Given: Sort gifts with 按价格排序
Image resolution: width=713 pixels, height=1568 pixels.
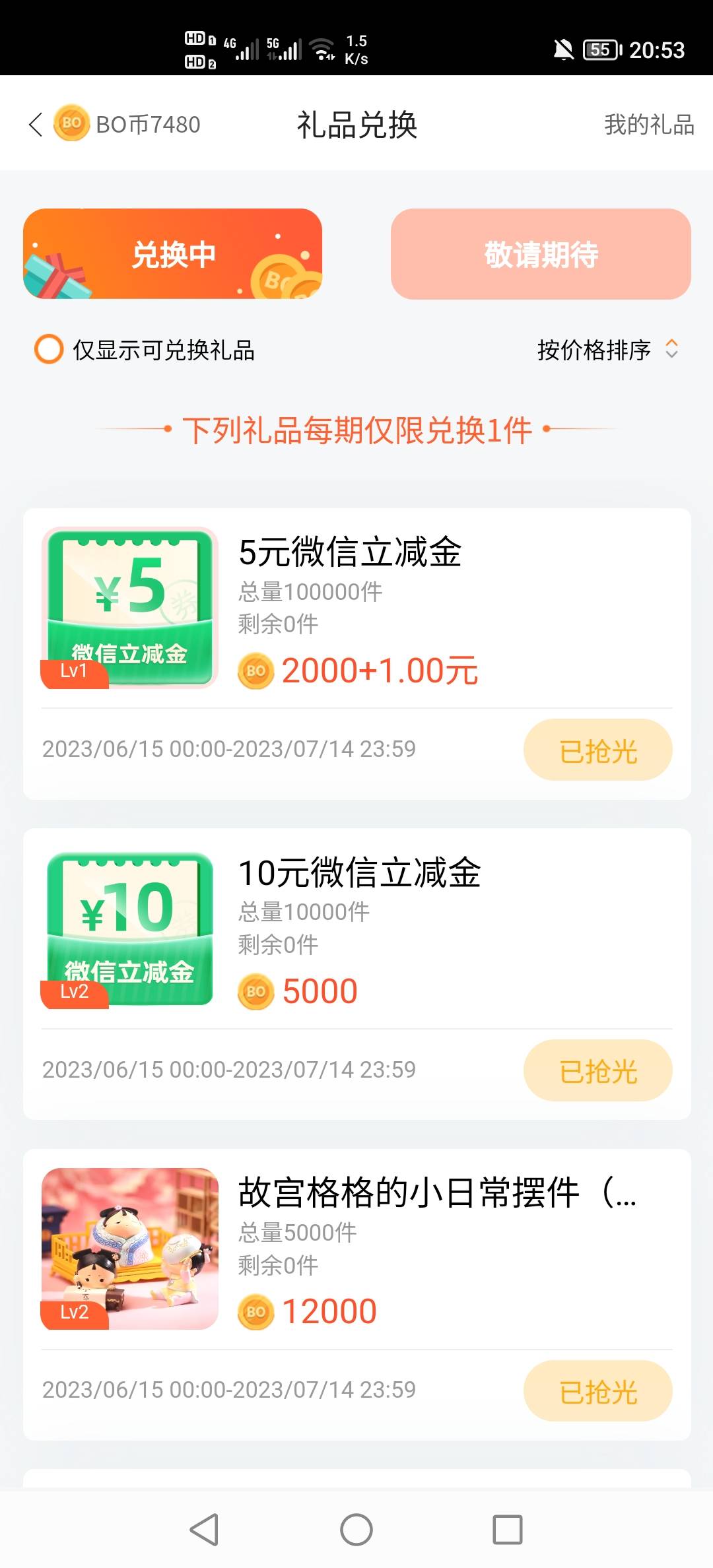Looking at the screenshot, I should pyautogui.click(x=606, y=350).
